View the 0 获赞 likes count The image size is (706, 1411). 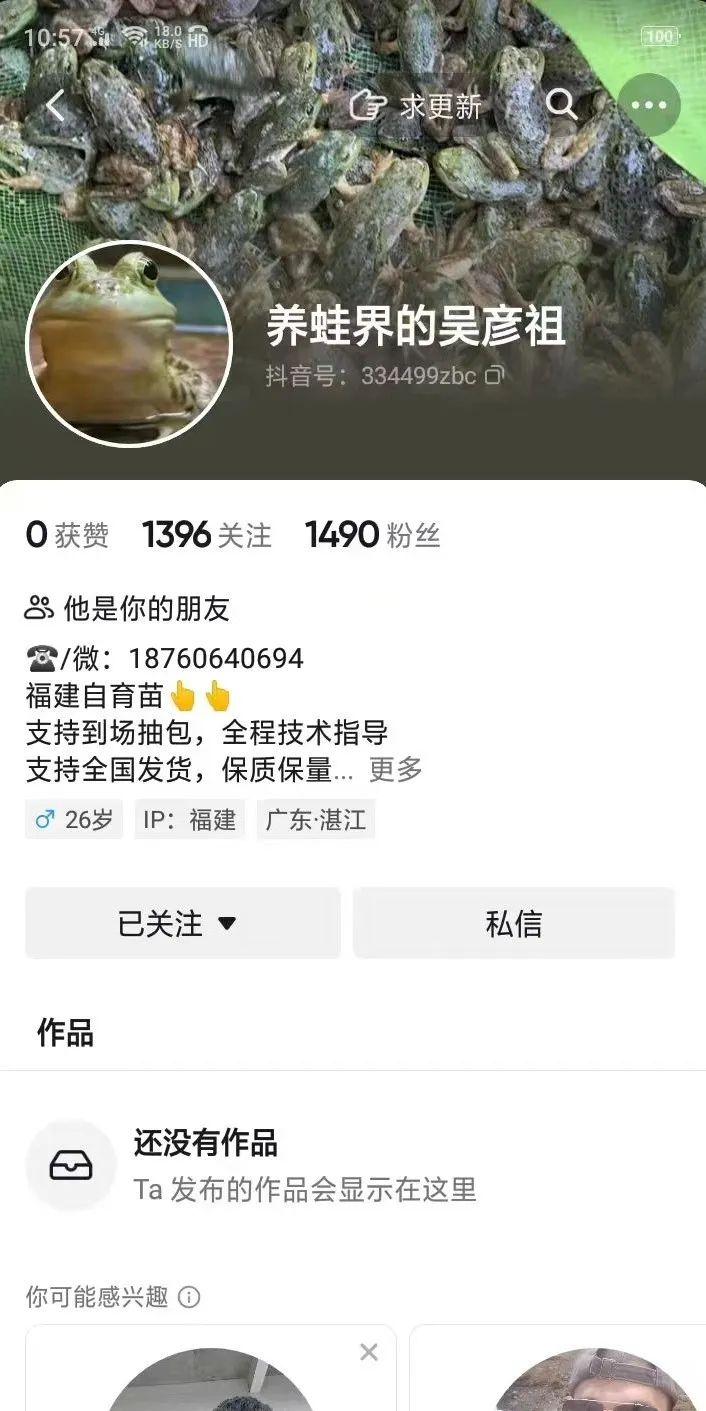[x=67, y=536]
